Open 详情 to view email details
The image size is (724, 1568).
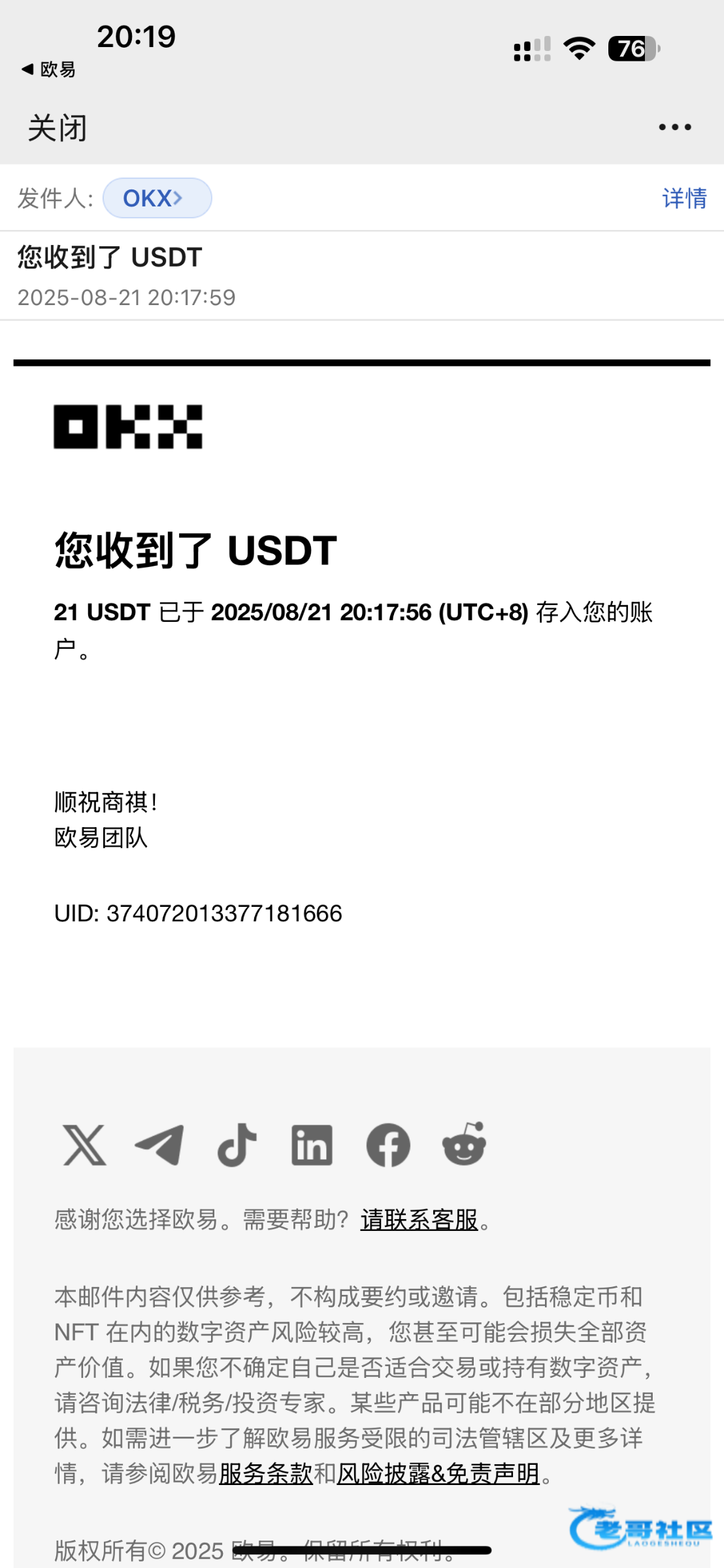tap(684, 198)
